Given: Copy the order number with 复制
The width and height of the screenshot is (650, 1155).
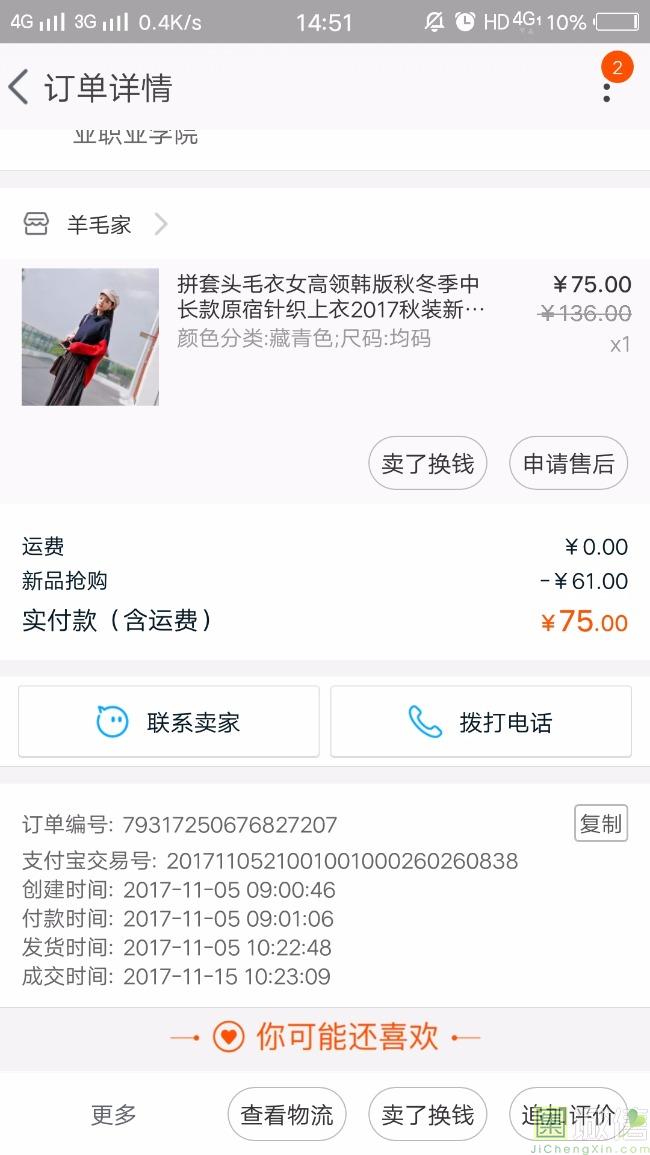Looking at the screenshot, I should point(600,824).
